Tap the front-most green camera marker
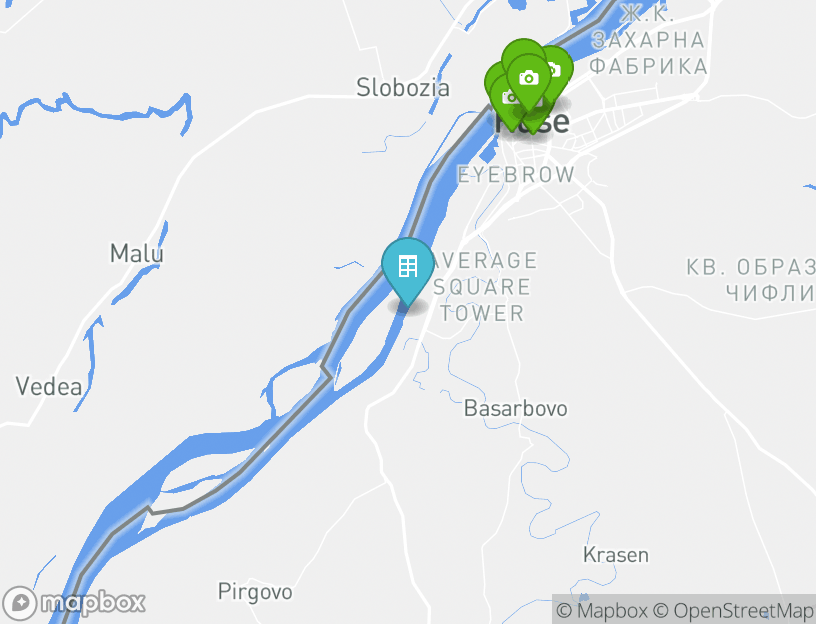Image resolution: width=816 pixels, height=624 pixels. point(529,79)
